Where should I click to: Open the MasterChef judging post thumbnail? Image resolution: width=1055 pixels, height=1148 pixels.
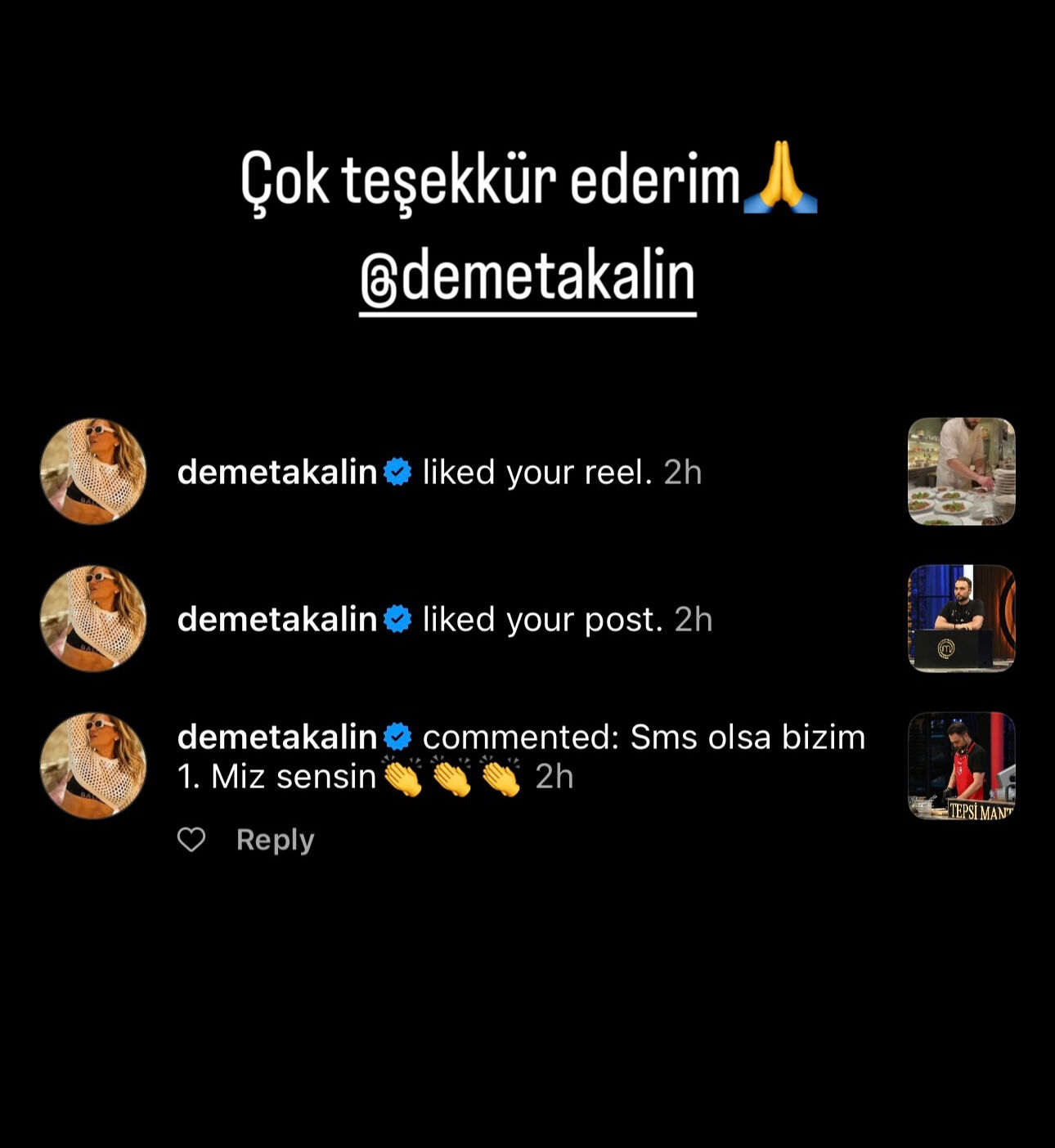[x=961, y=620]
